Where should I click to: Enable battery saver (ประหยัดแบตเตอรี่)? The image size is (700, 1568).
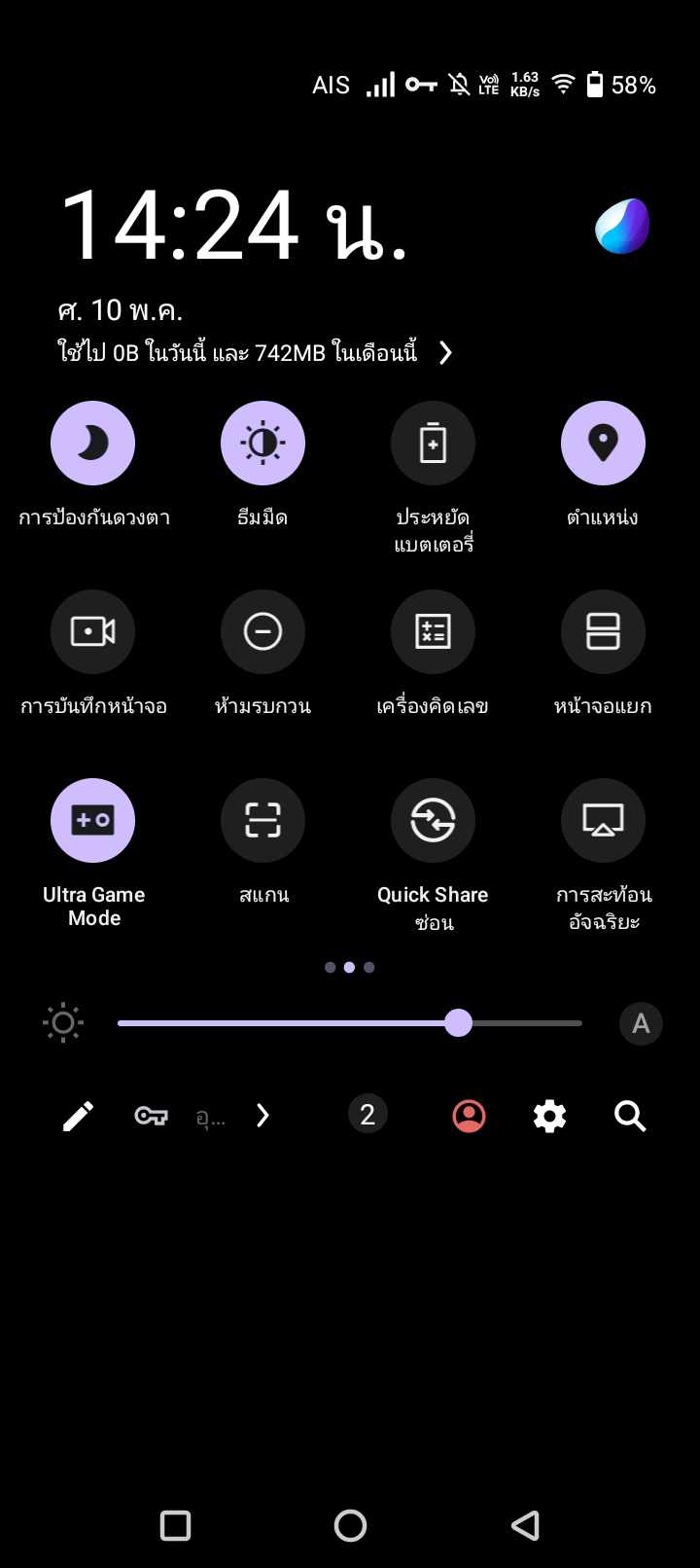433,443
